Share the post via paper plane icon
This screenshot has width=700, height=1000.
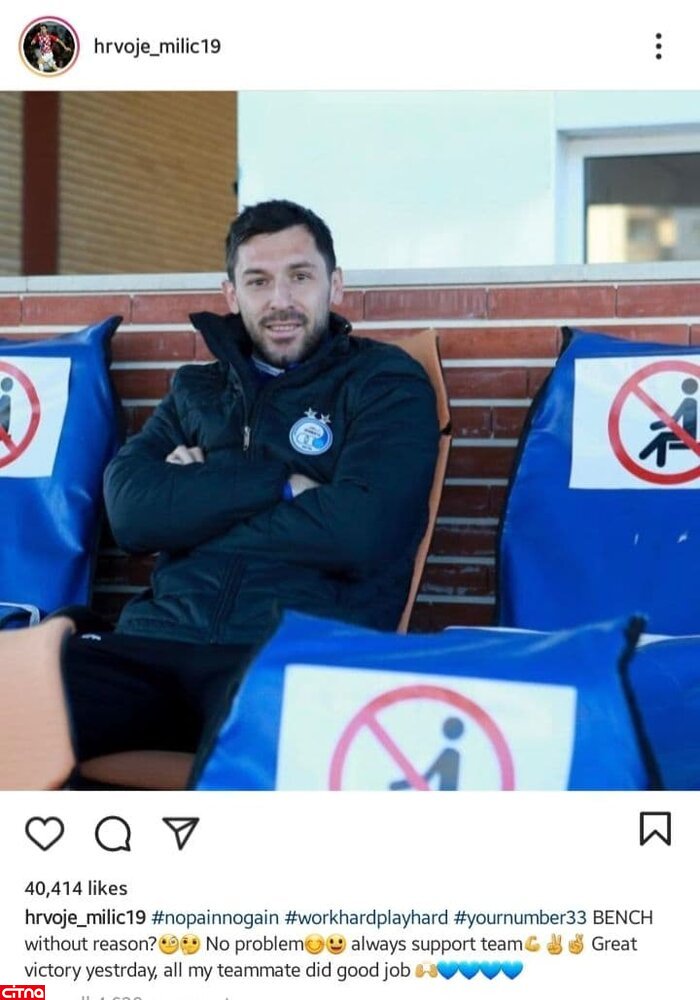point(181,833)
